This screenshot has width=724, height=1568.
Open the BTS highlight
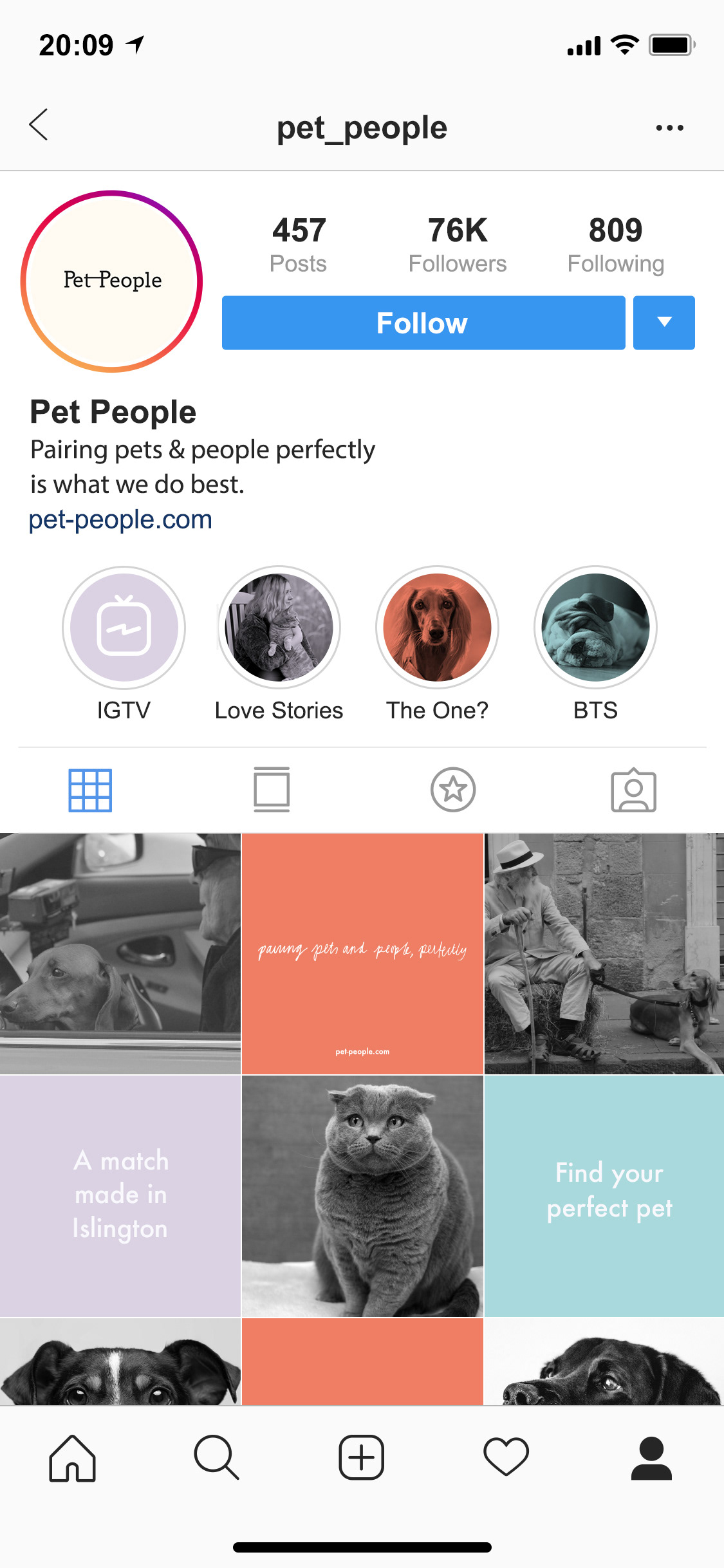coord(595,628)
